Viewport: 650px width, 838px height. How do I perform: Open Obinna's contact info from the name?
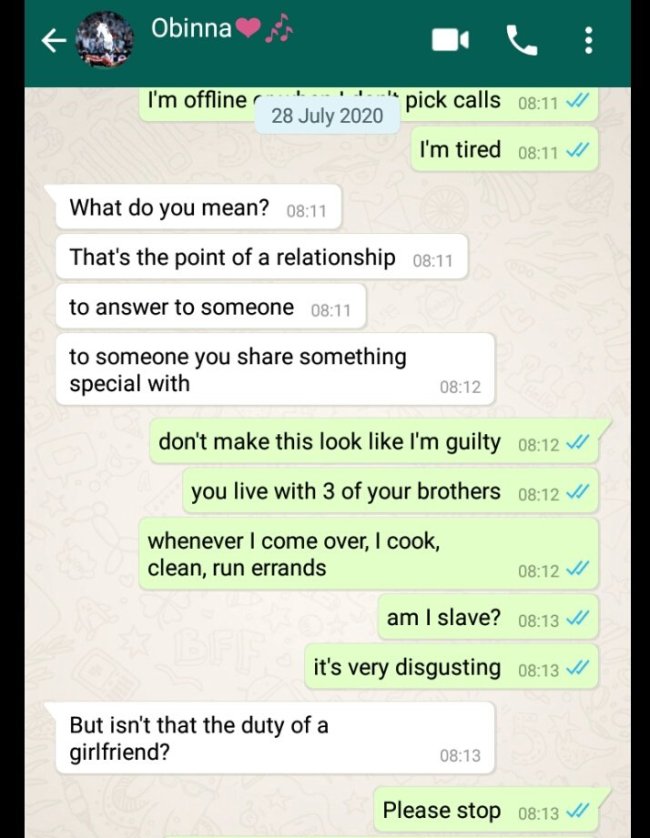[192, 29]
